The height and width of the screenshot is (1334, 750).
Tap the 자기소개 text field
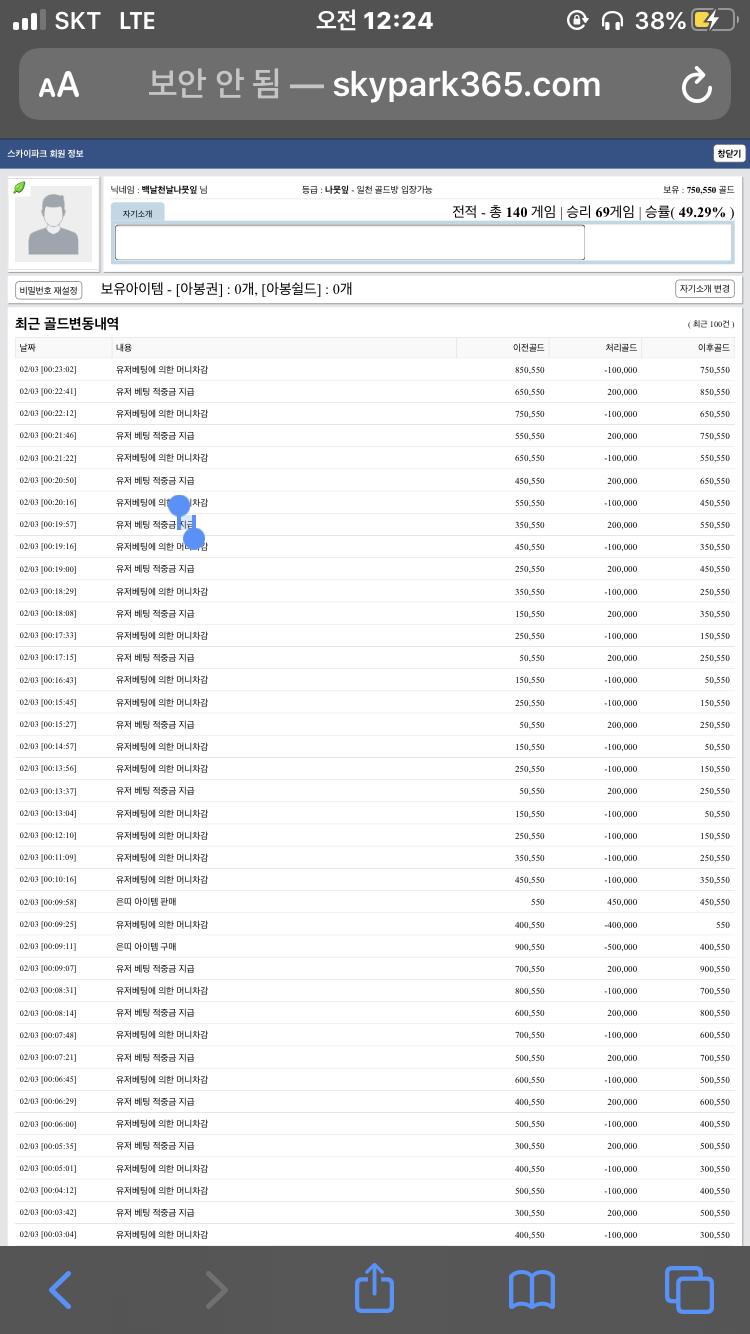point(349,242)
